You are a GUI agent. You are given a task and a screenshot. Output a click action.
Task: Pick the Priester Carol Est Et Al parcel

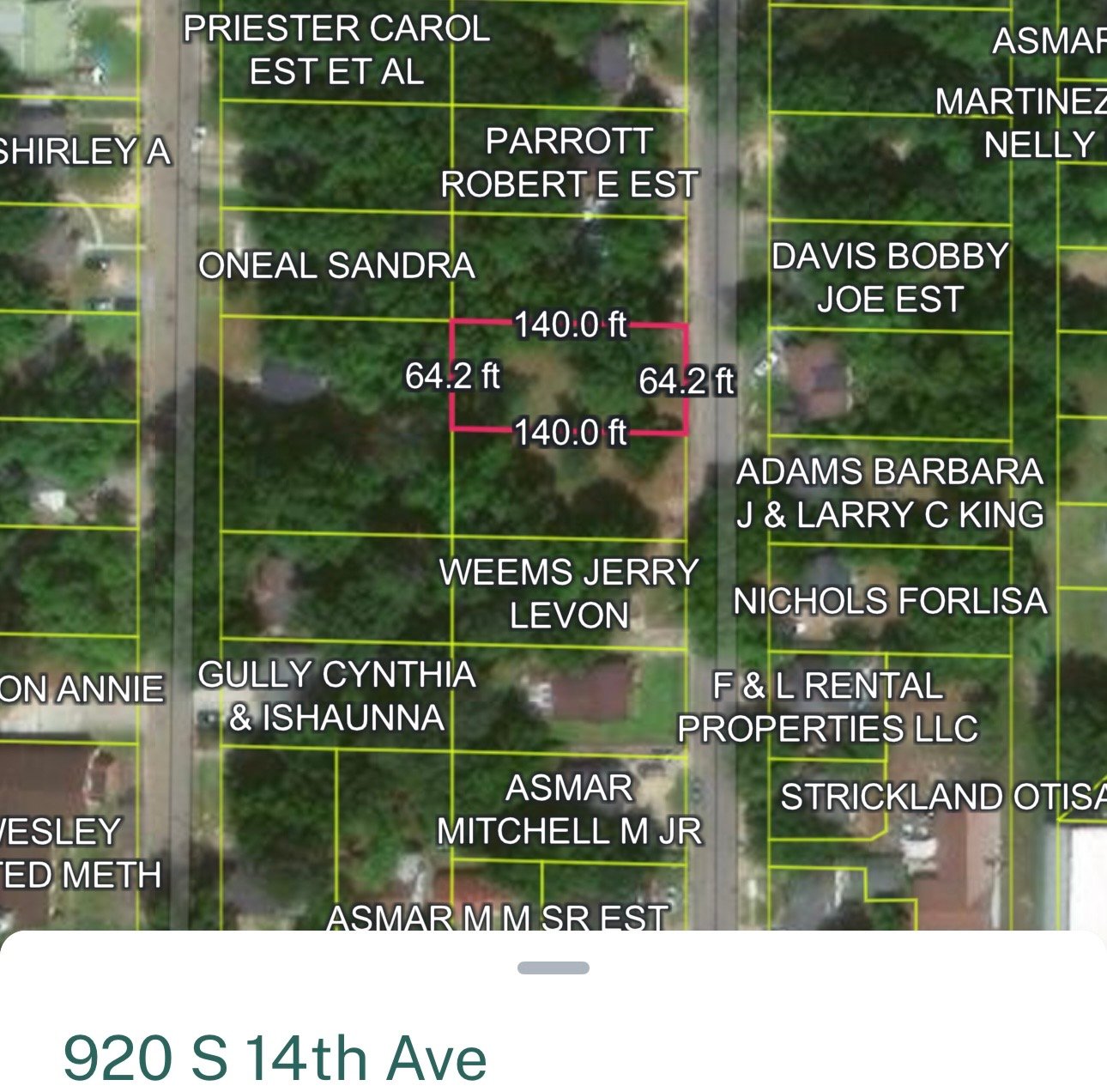click(x=336, y=51)
